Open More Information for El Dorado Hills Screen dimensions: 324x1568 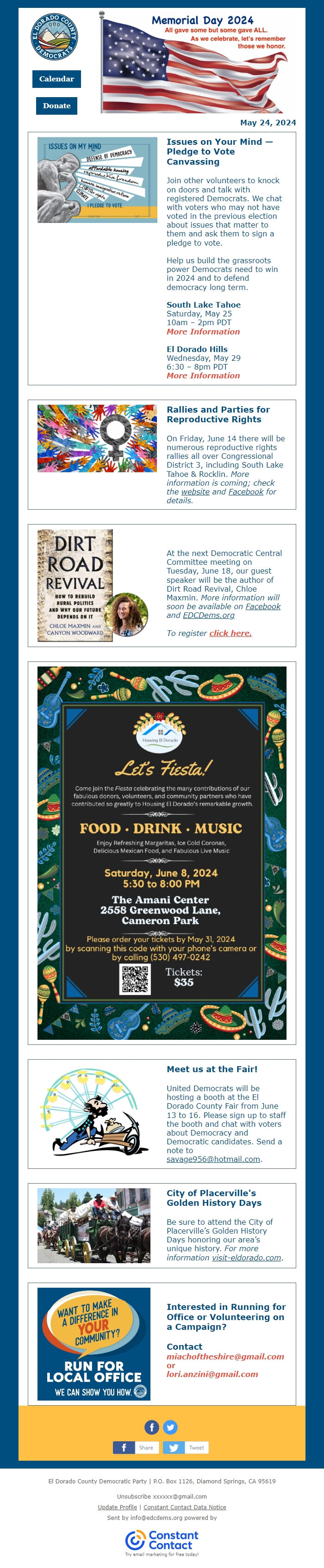pos(203,376)
